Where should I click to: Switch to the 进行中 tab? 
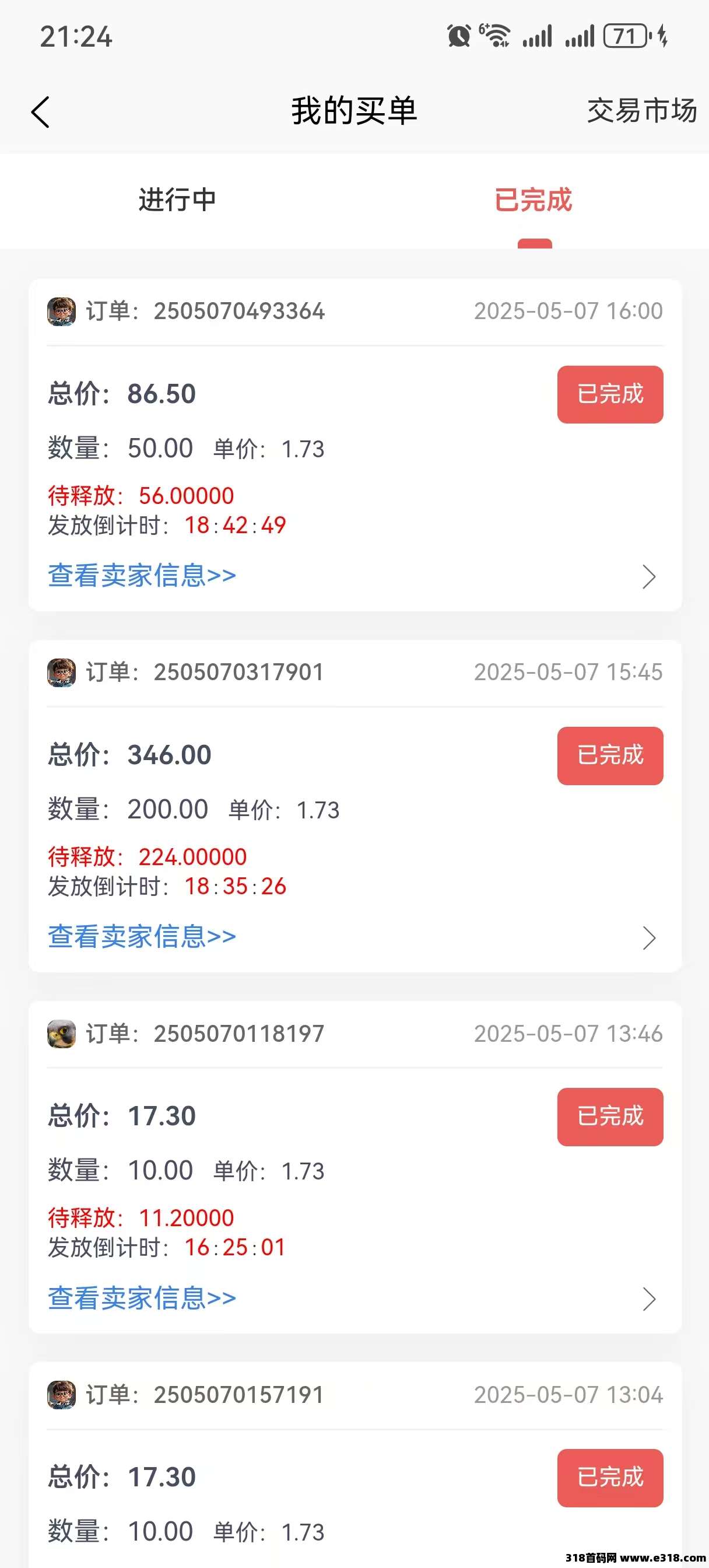coord(177,199)
